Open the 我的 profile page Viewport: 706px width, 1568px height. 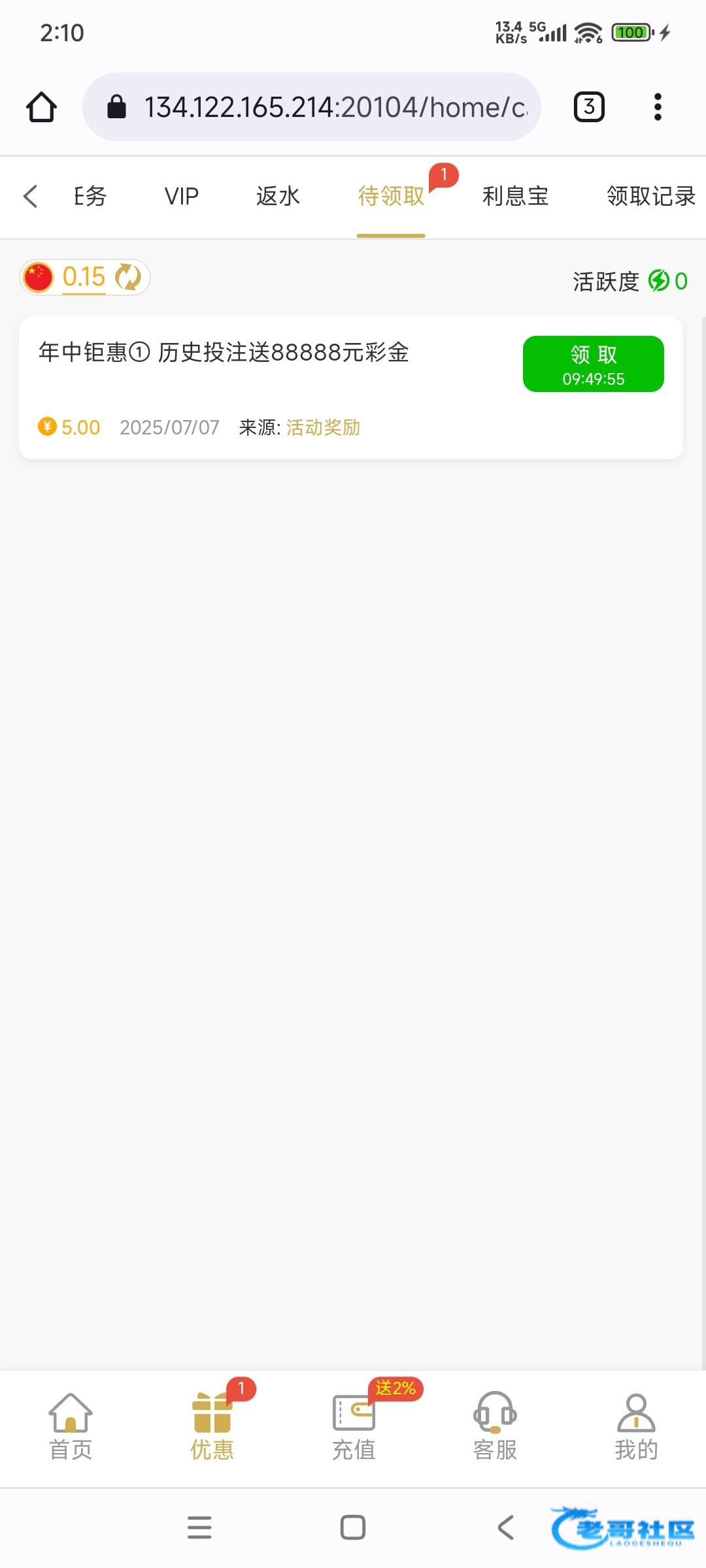tap(636, 1426)
